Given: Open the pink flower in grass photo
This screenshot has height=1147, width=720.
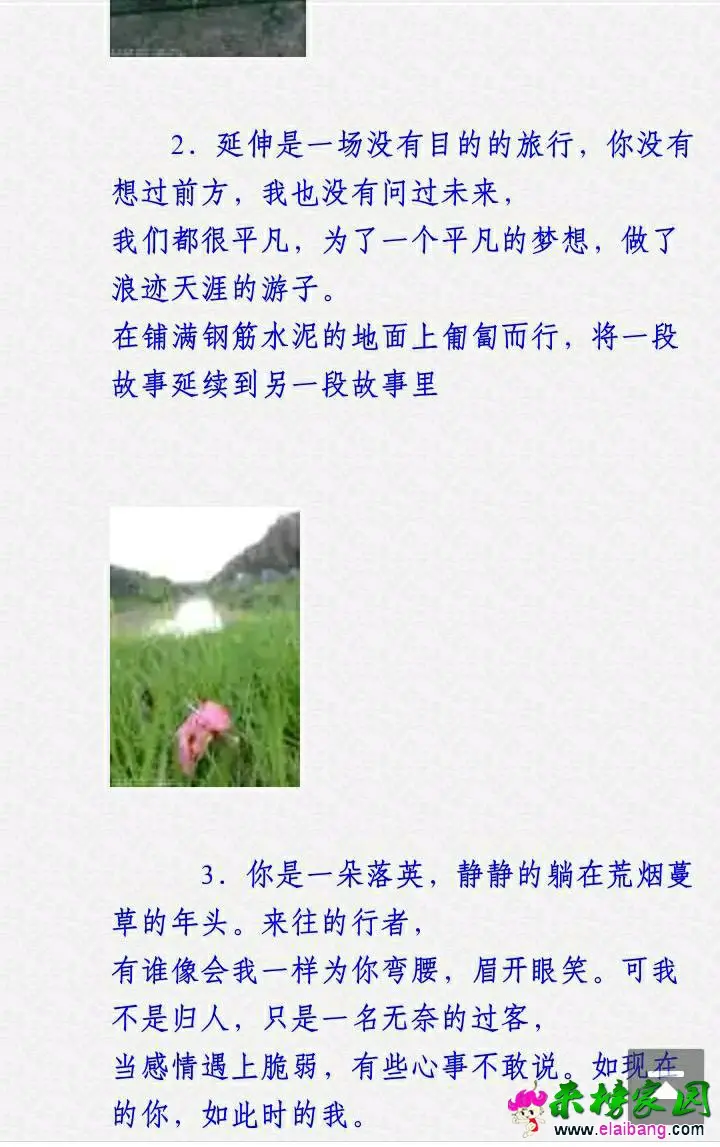Looking at the screenshot, I should pos(204,648).
